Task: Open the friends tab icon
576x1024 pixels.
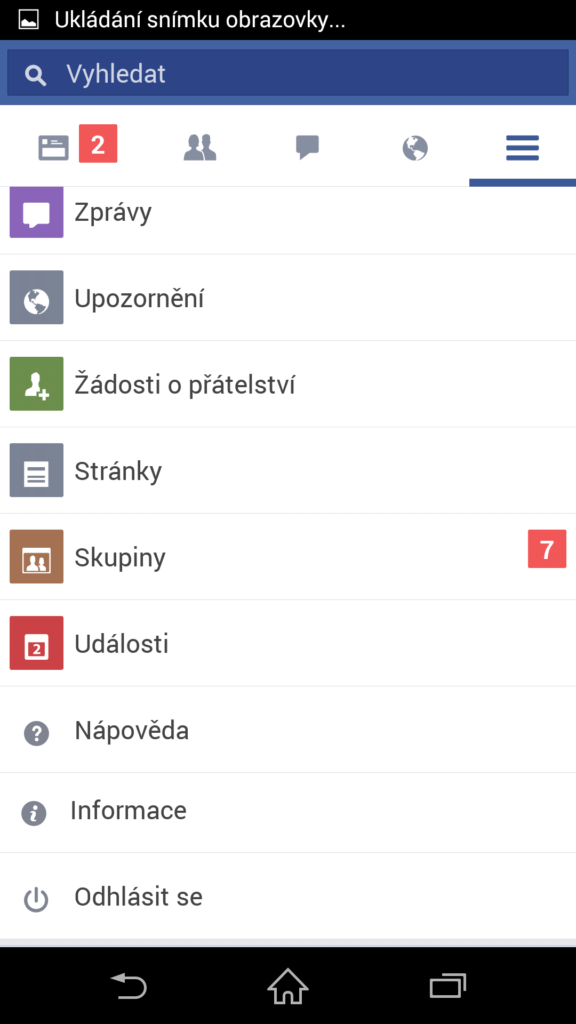Action: (199, 148)
